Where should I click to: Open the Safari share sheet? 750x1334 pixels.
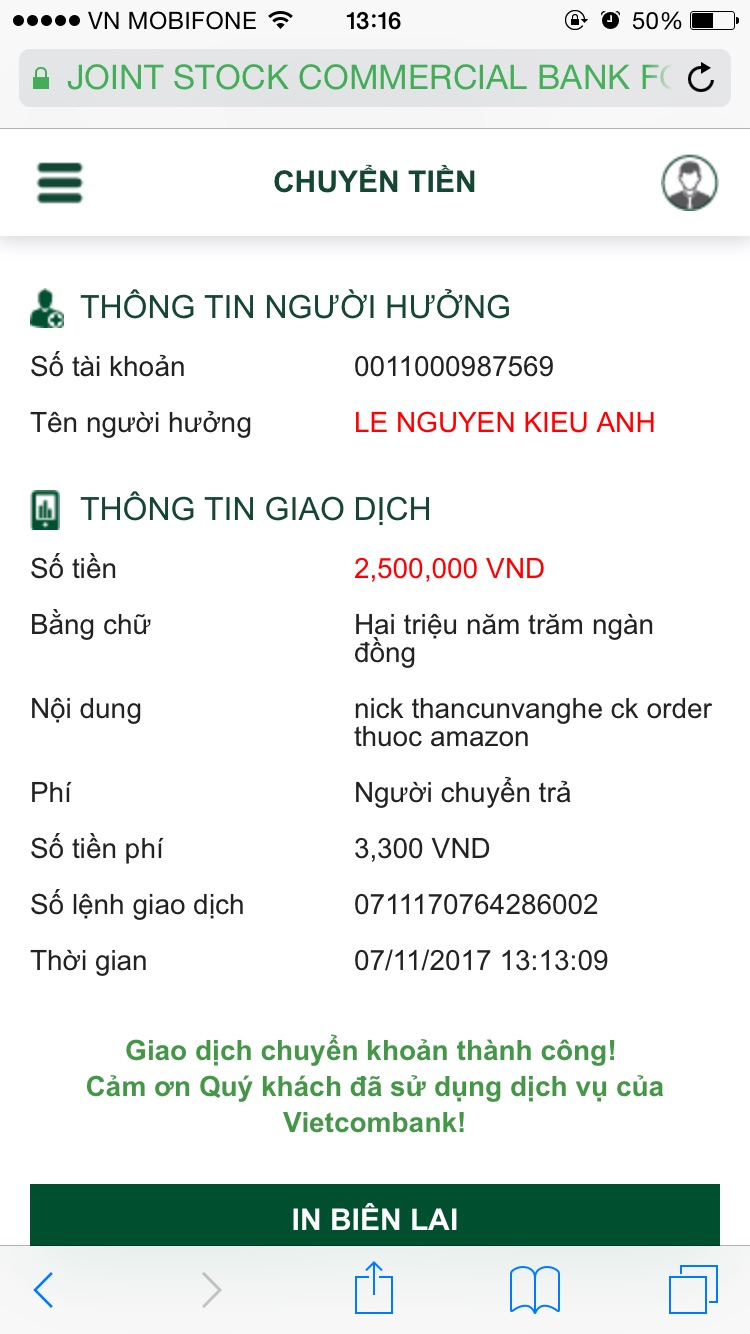pos(375,1288)
